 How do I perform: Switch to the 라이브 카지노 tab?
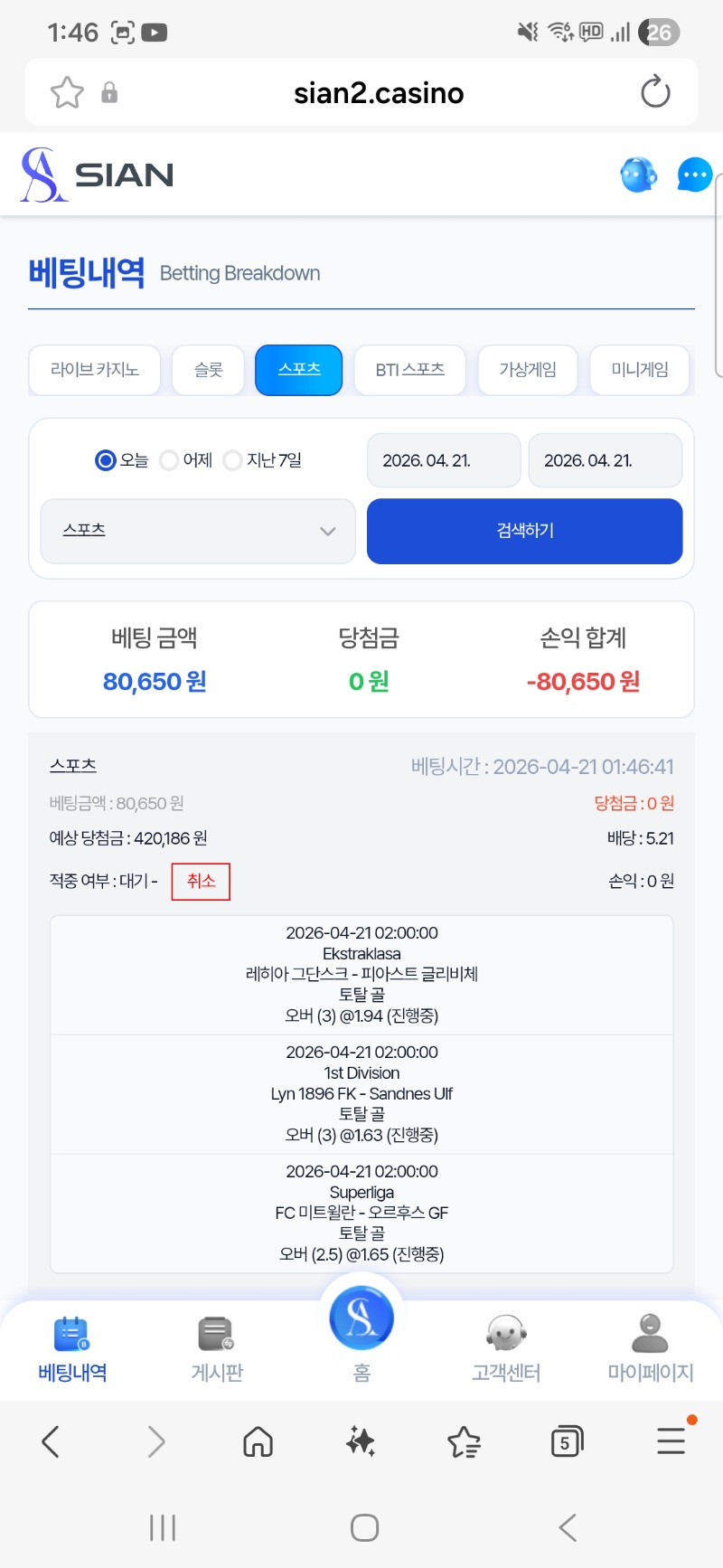pos(95,370)
